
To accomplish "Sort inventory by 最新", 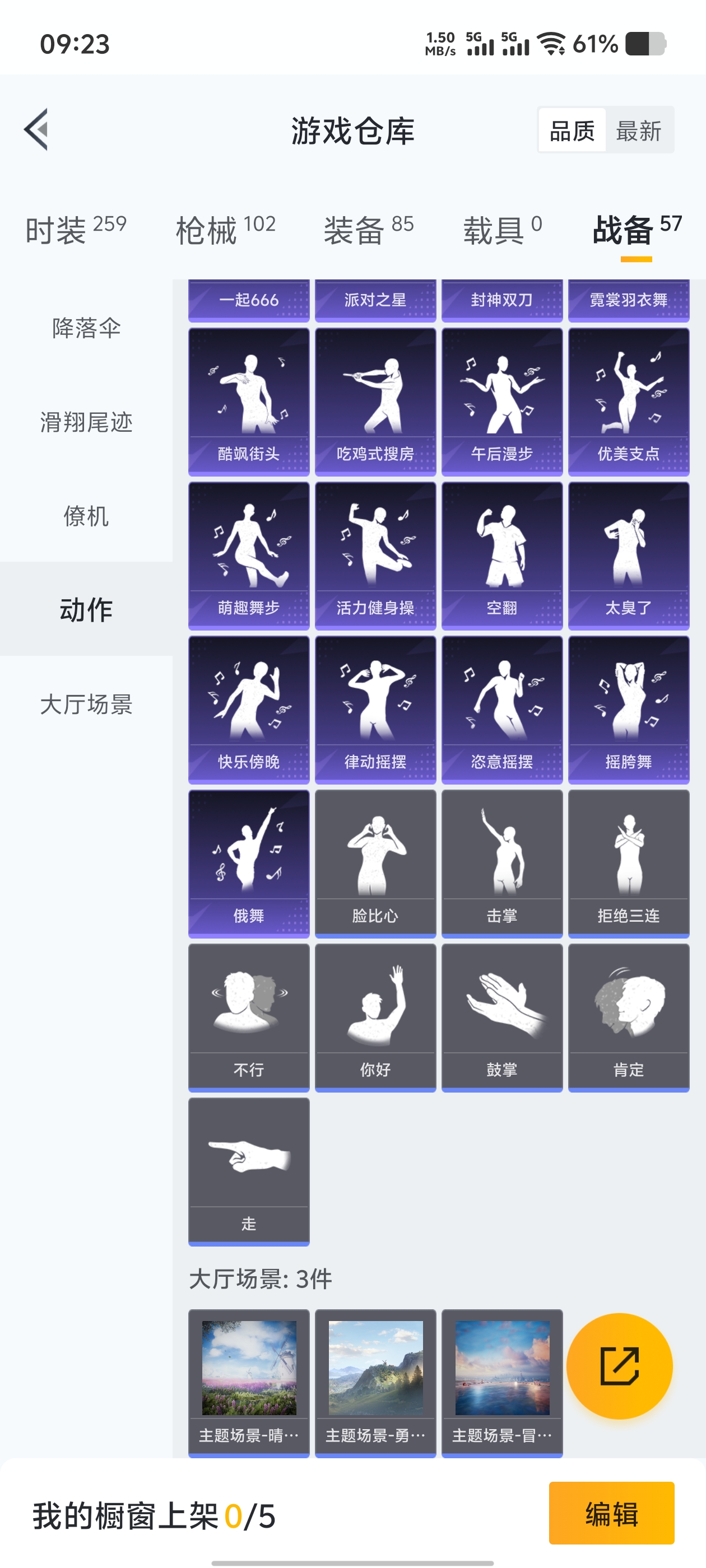I will pos(638,131).
